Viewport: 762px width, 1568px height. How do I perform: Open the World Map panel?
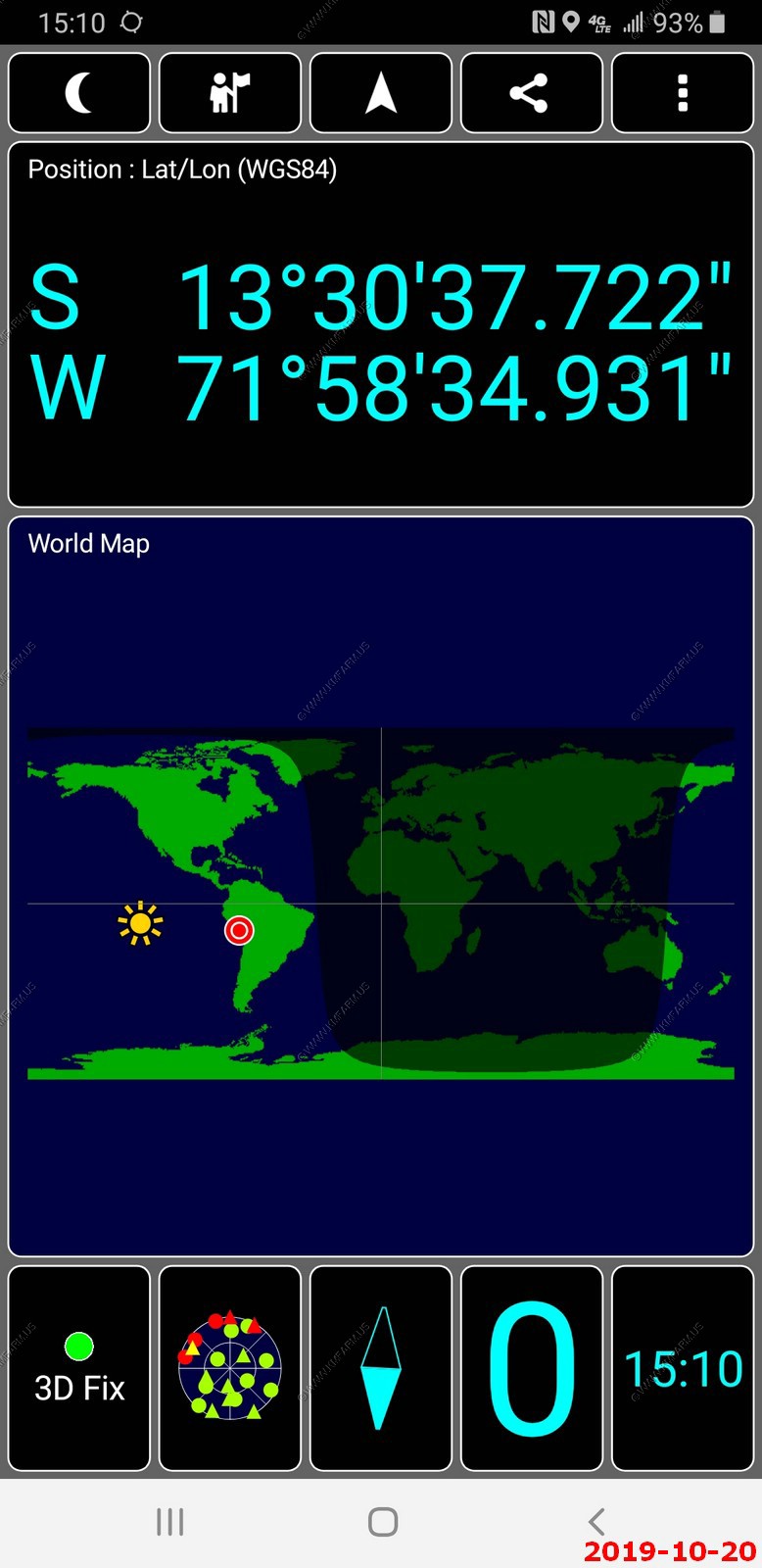point(381,886)
